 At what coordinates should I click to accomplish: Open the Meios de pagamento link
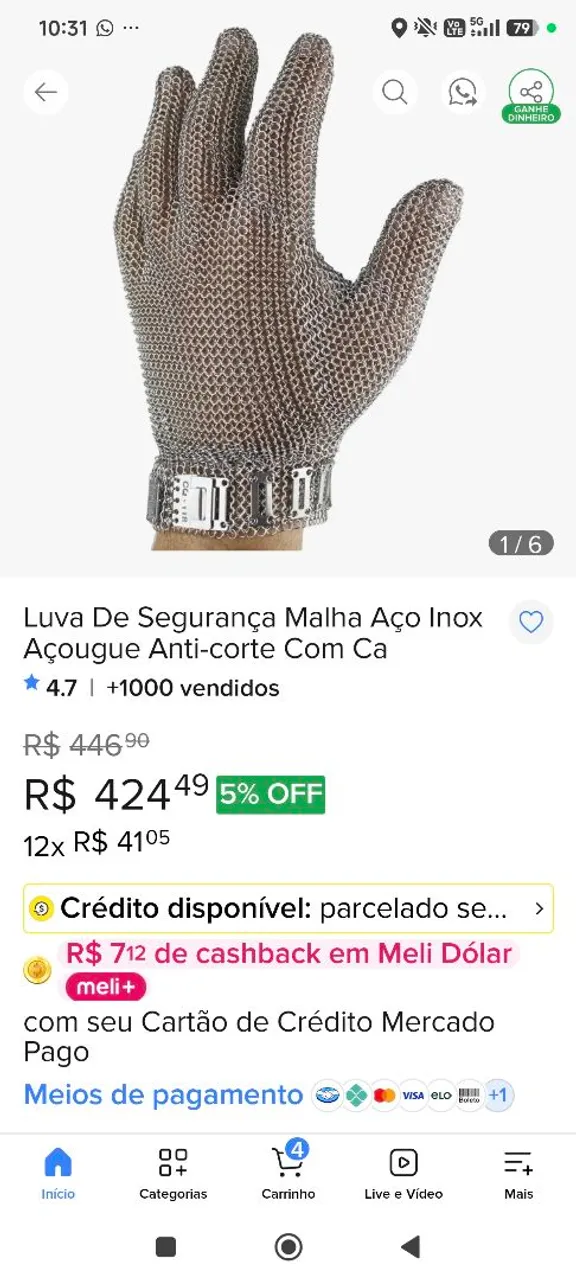163,1095
